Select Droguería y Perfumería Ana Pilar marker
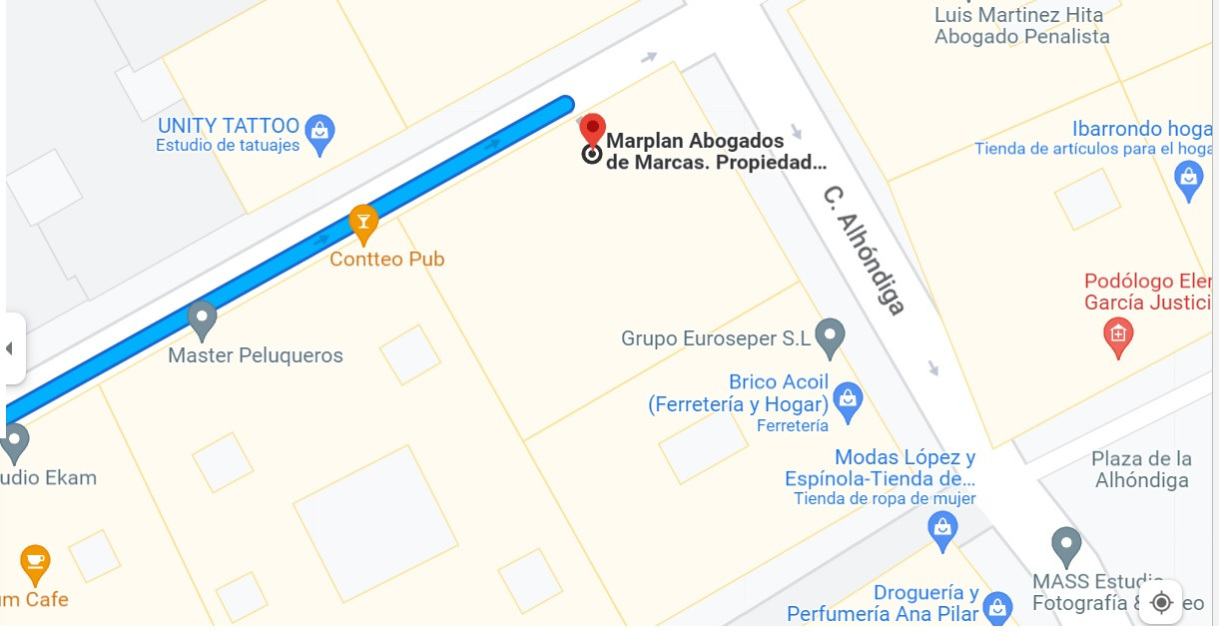This screenshot has width=1219, height=636. pyautogui.click(x=997, y=605)
